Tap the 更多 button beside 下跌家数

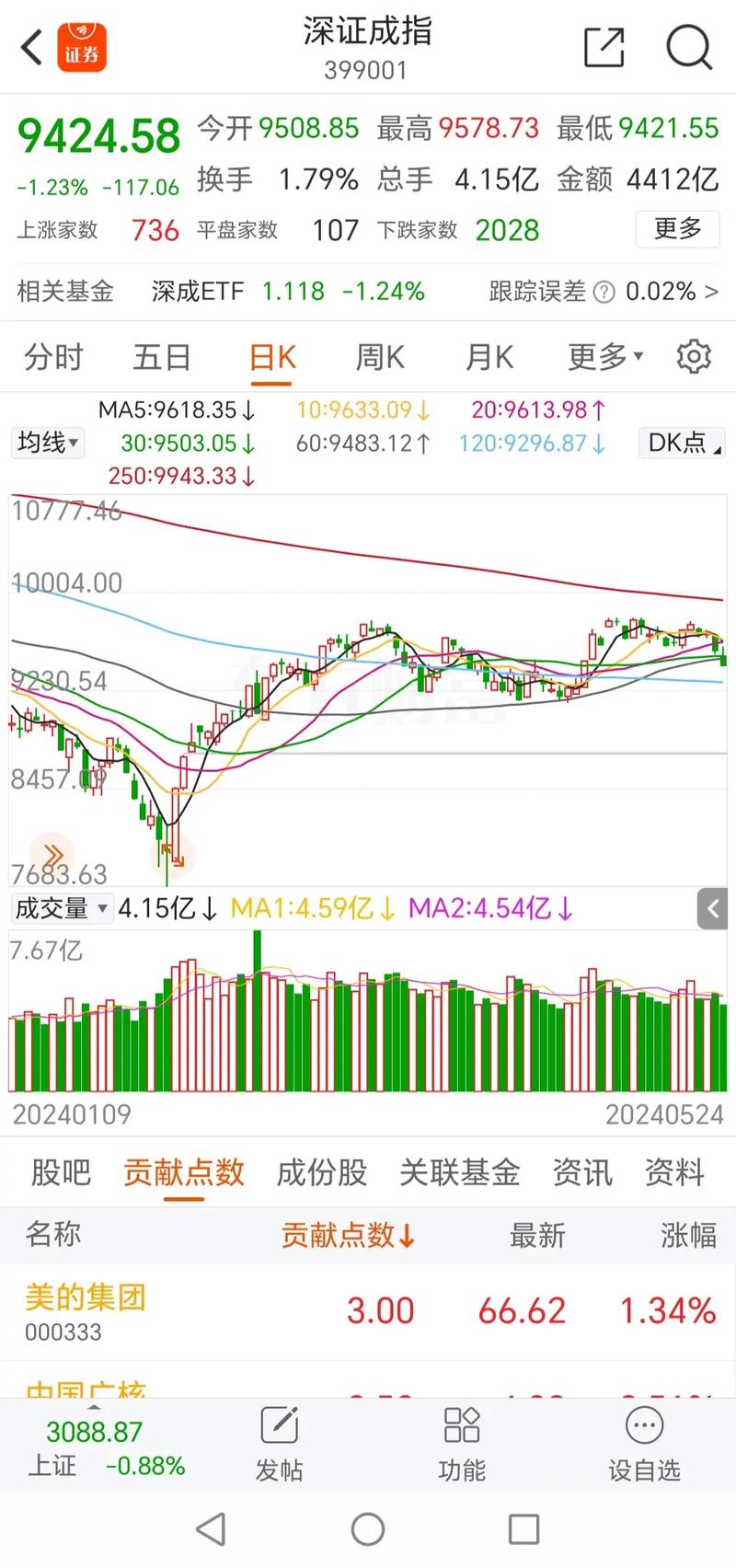pyautogui.click(x=677, y=229)
